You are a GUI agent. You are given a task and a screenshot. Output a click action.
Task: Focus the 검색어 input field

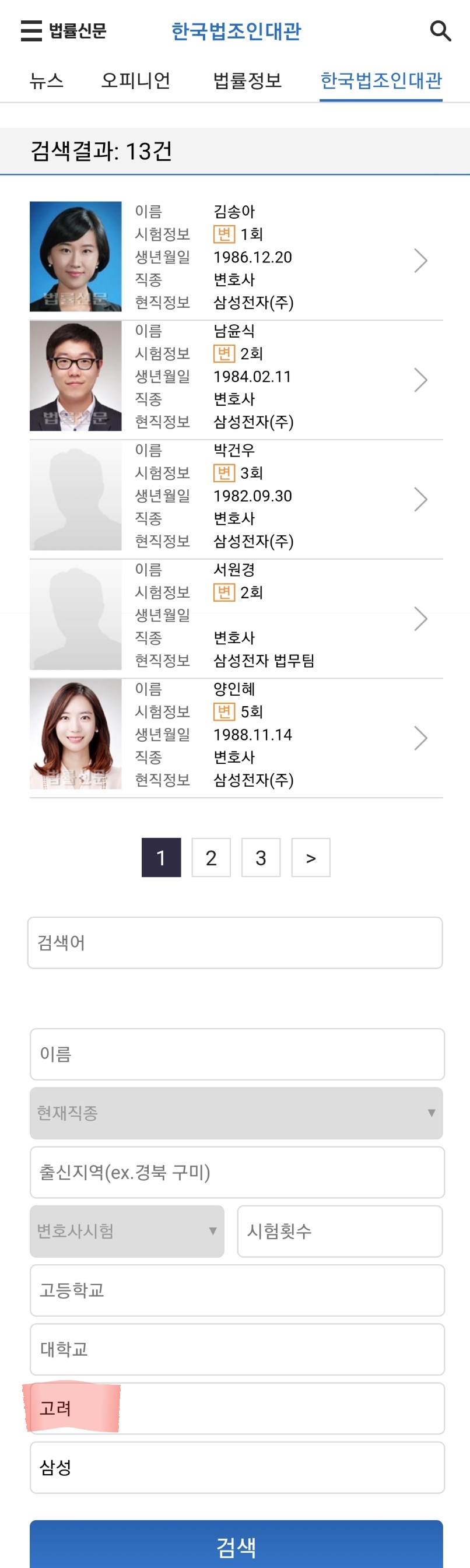(x=235, y=943)
